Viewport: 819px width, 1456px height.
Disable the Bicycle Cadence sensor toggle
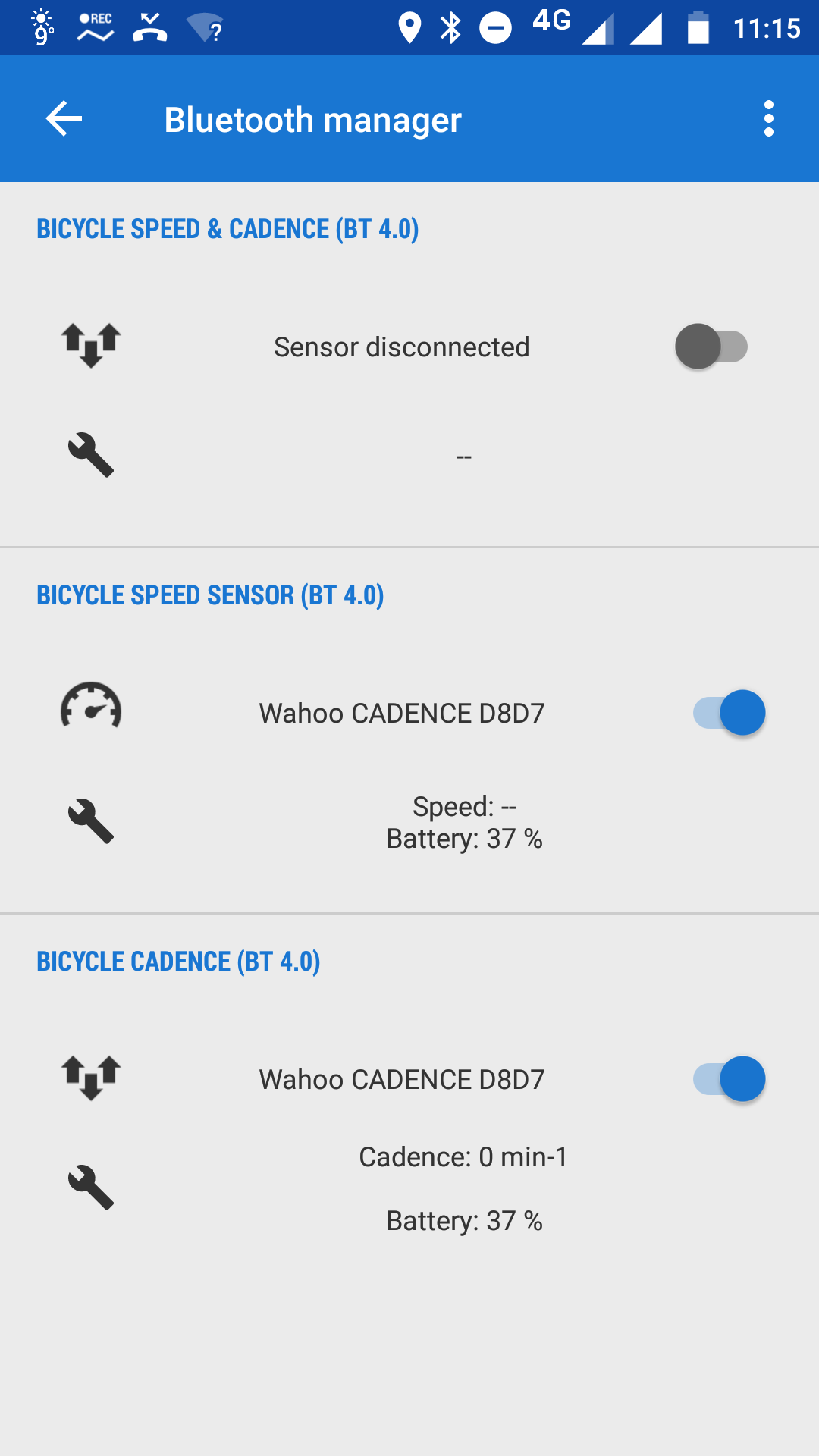[x=729, y=1079]
